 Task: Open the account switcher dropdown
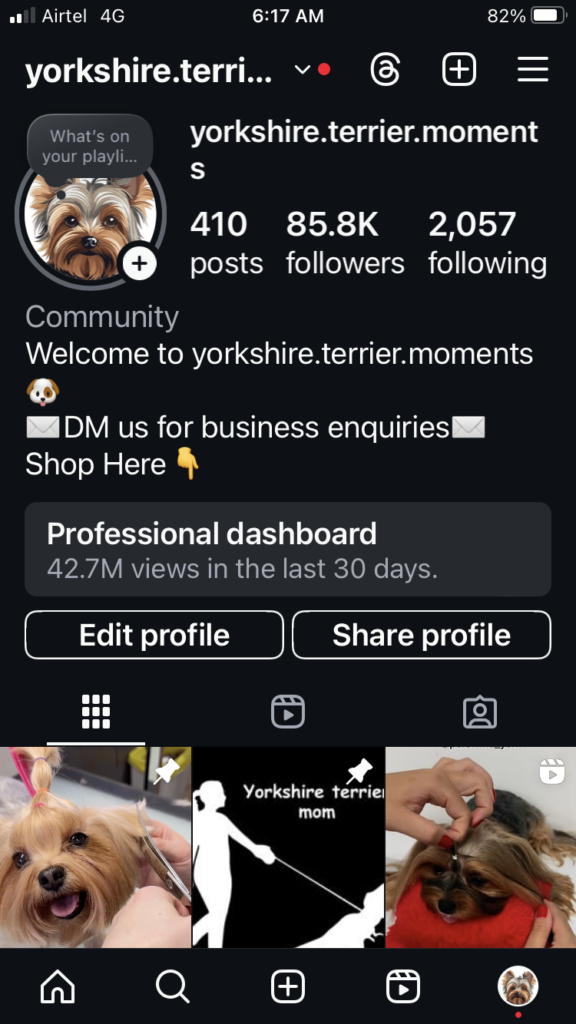pyautogui.click(x=302, y=69)
